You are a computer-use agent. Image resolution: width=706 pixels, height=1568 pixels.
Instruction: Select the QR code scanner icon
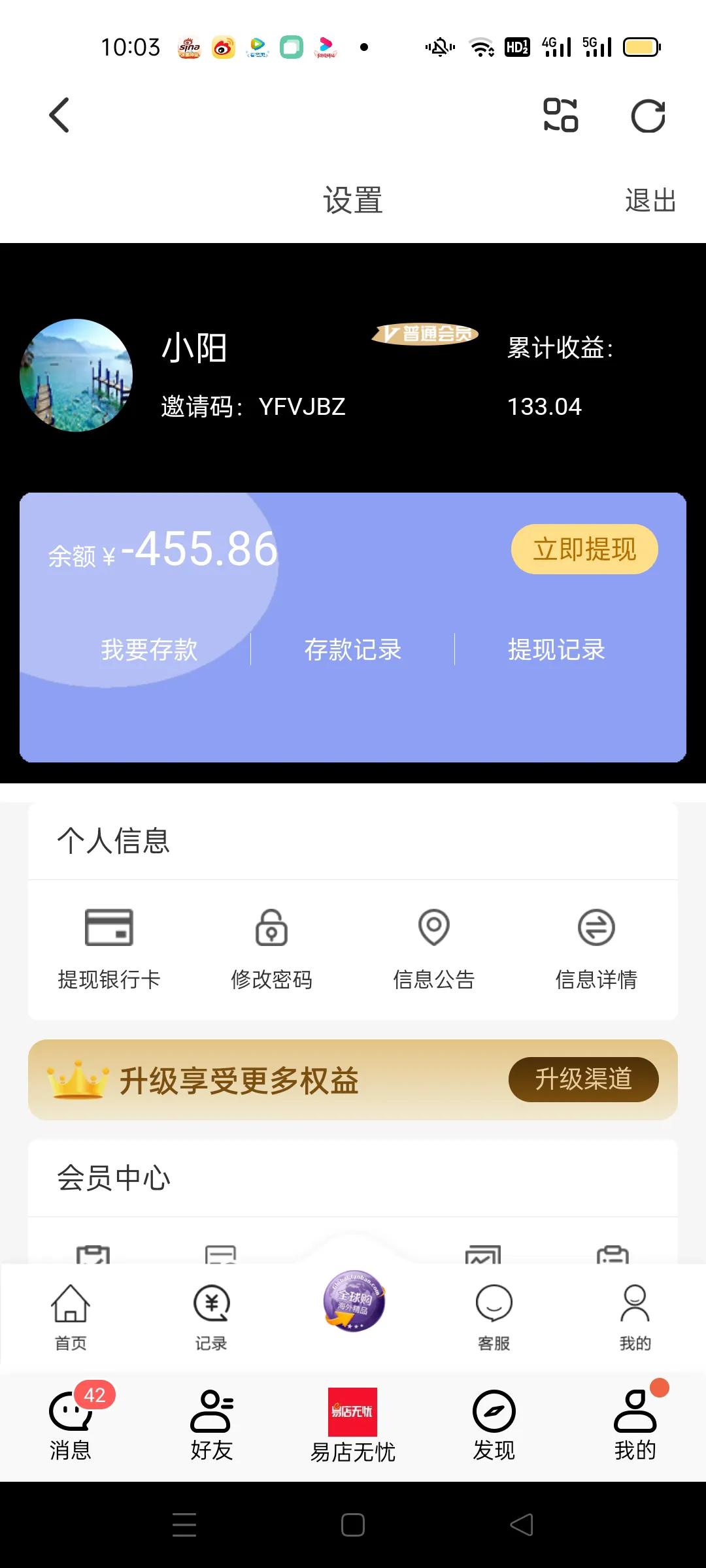561,115
